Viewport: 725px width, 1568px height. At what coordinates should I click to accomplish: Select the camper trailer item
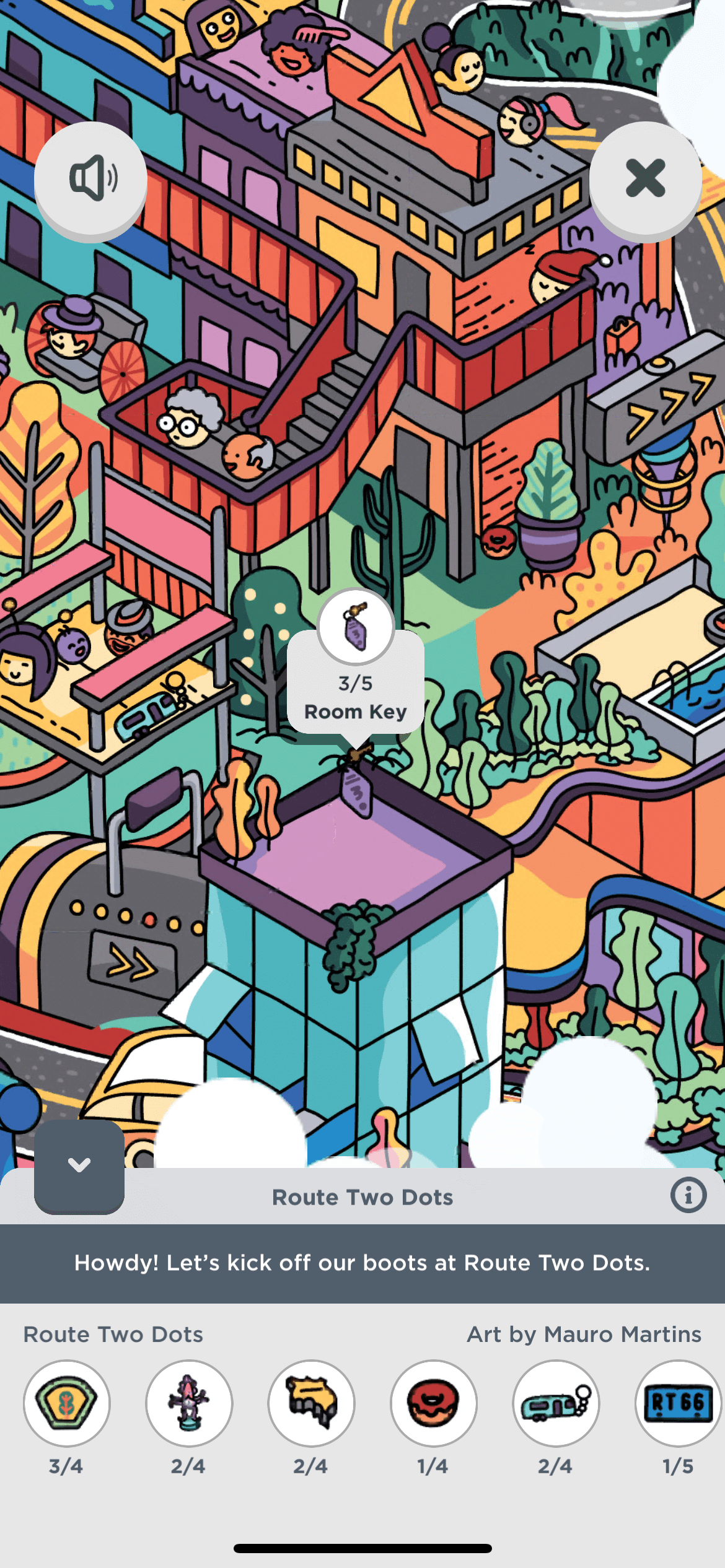click(x=556, y=1403)
